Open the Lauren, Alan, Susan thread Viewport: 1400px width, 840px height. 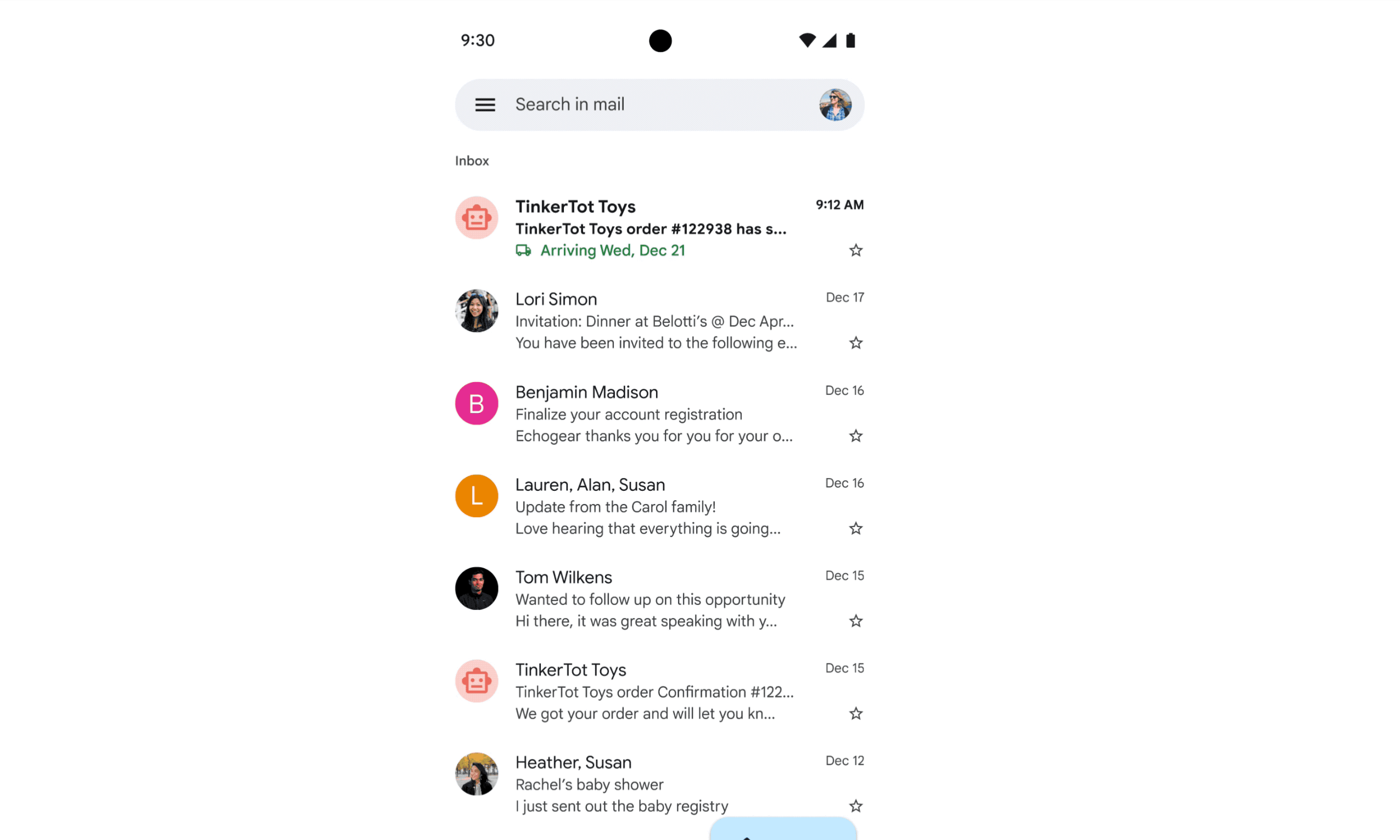[x=651, y=506]
